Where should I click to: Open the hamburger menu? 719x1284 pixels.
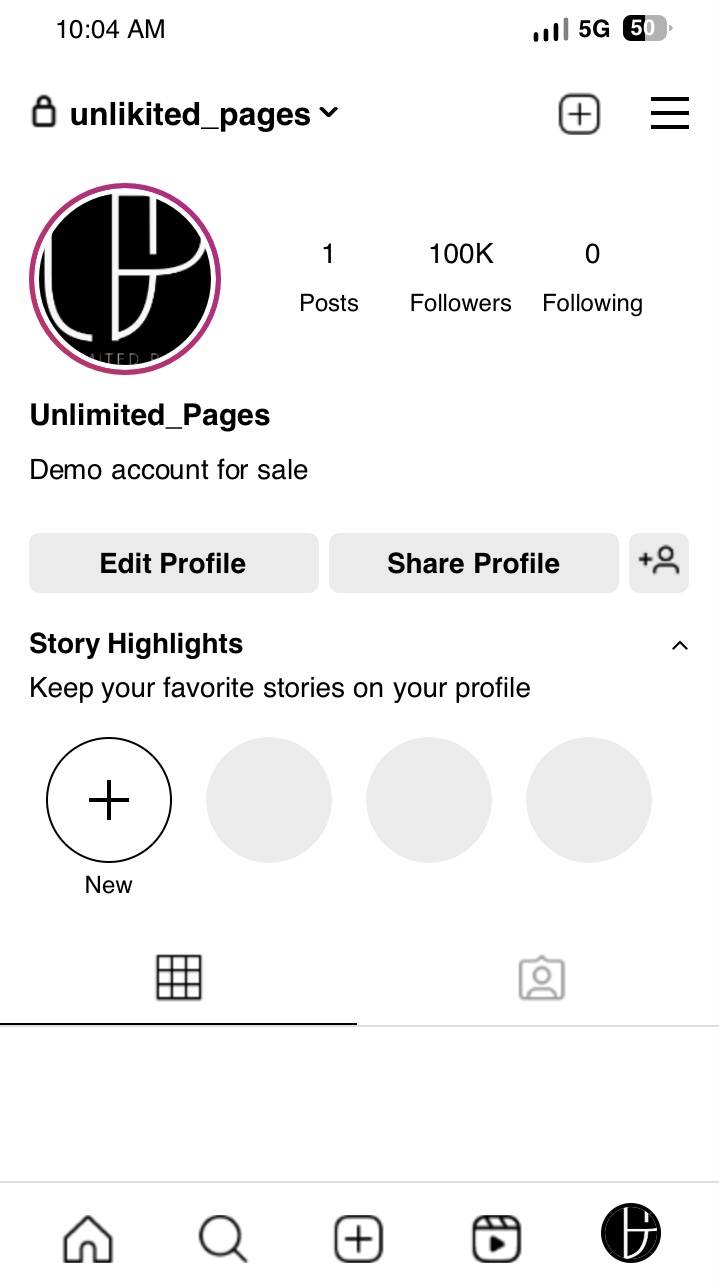(670, 114)
